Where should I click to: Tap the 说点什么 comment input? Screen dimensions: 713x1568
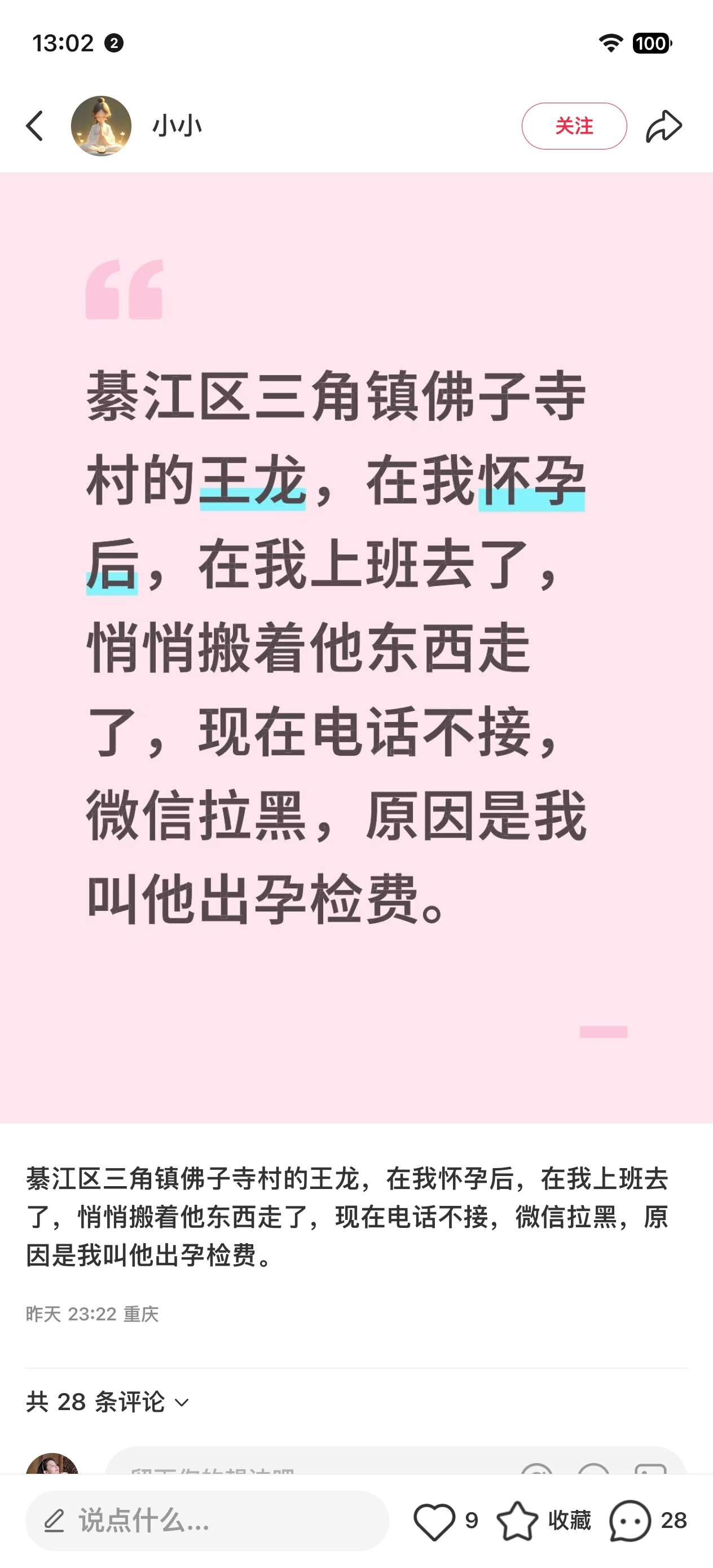[207, 1521]
